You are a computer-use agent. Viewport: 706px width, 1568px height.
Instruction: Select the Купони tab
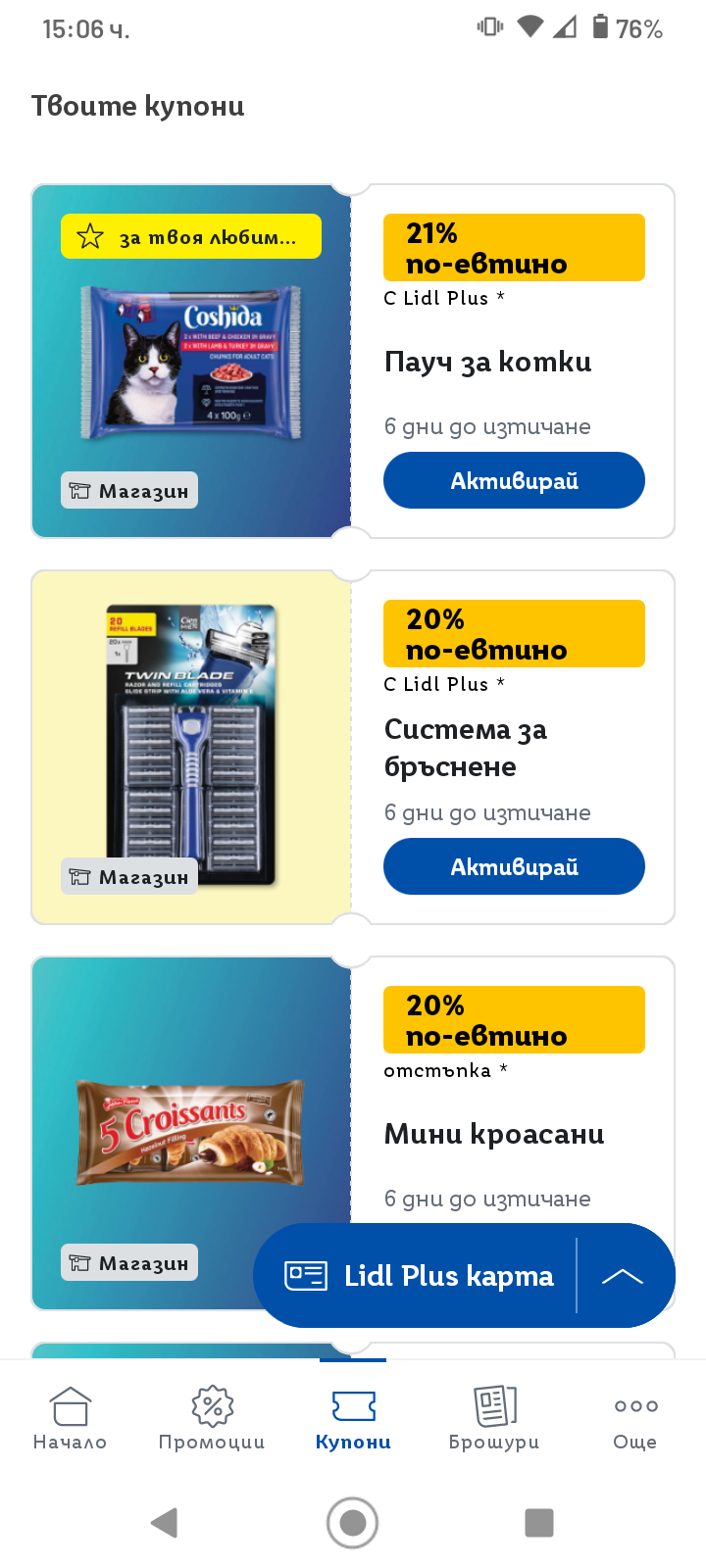(353, 1418)
